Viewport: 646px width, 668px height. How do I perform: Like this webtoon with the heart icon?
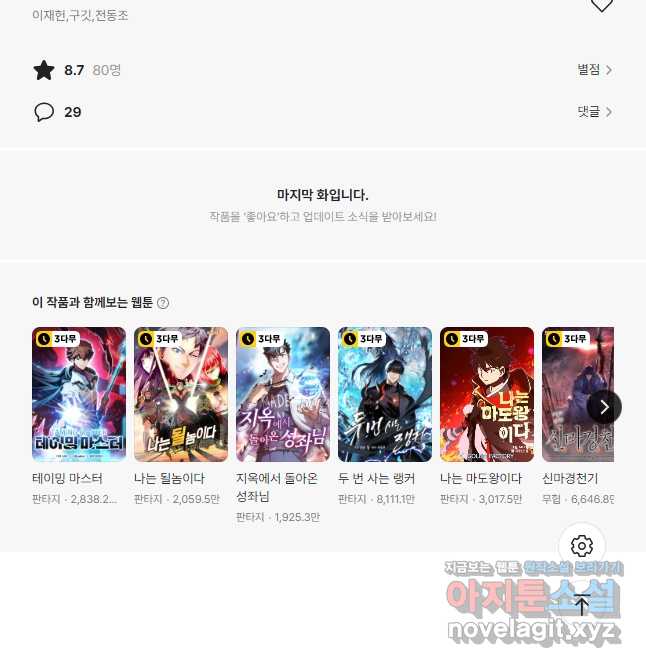(601, 5)
